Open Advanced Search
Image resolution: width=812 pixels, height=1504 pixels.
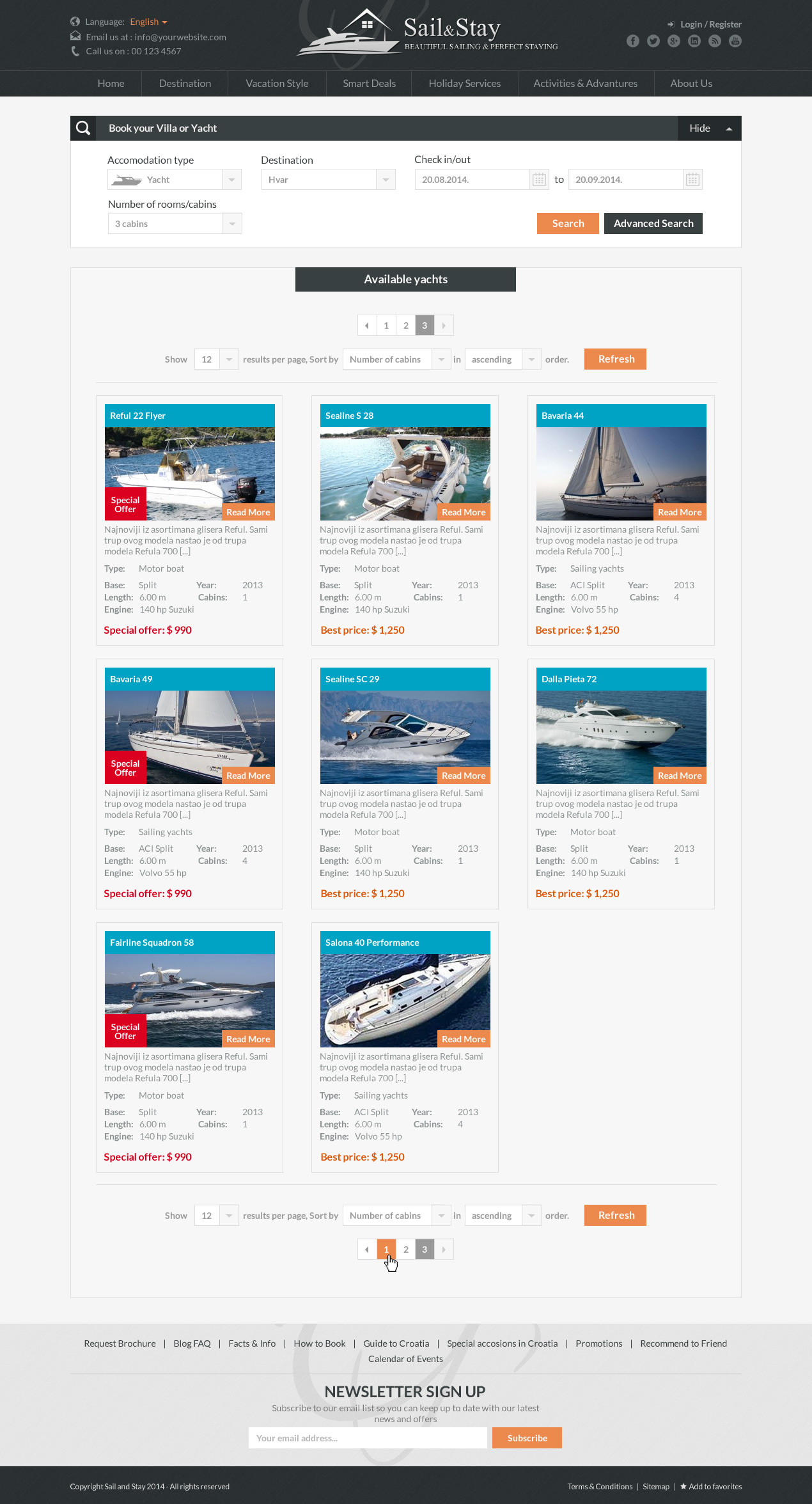click(x=653, y=224)
